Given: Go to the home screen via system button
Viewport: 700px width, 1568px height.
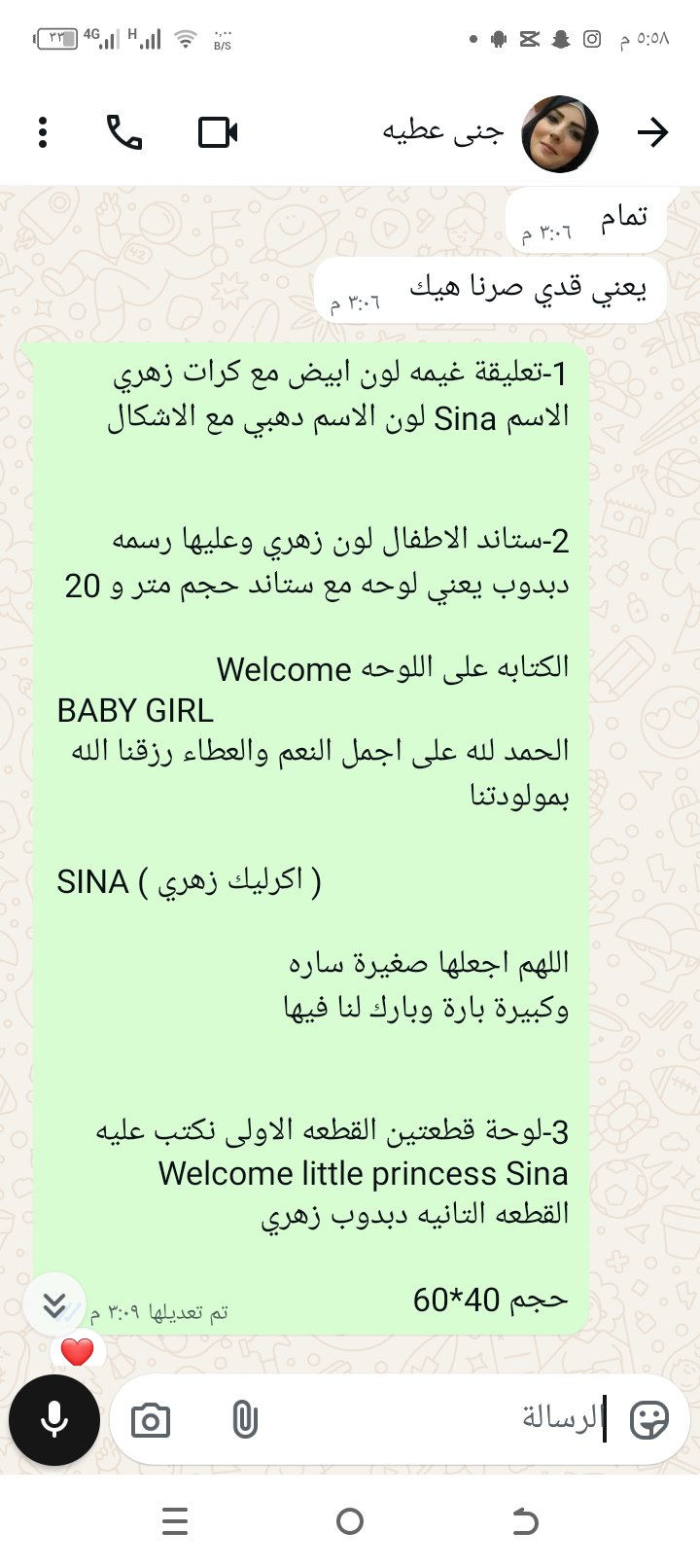Looking at the screenshot, I should pyautogui.click(x=350, y=1521).
